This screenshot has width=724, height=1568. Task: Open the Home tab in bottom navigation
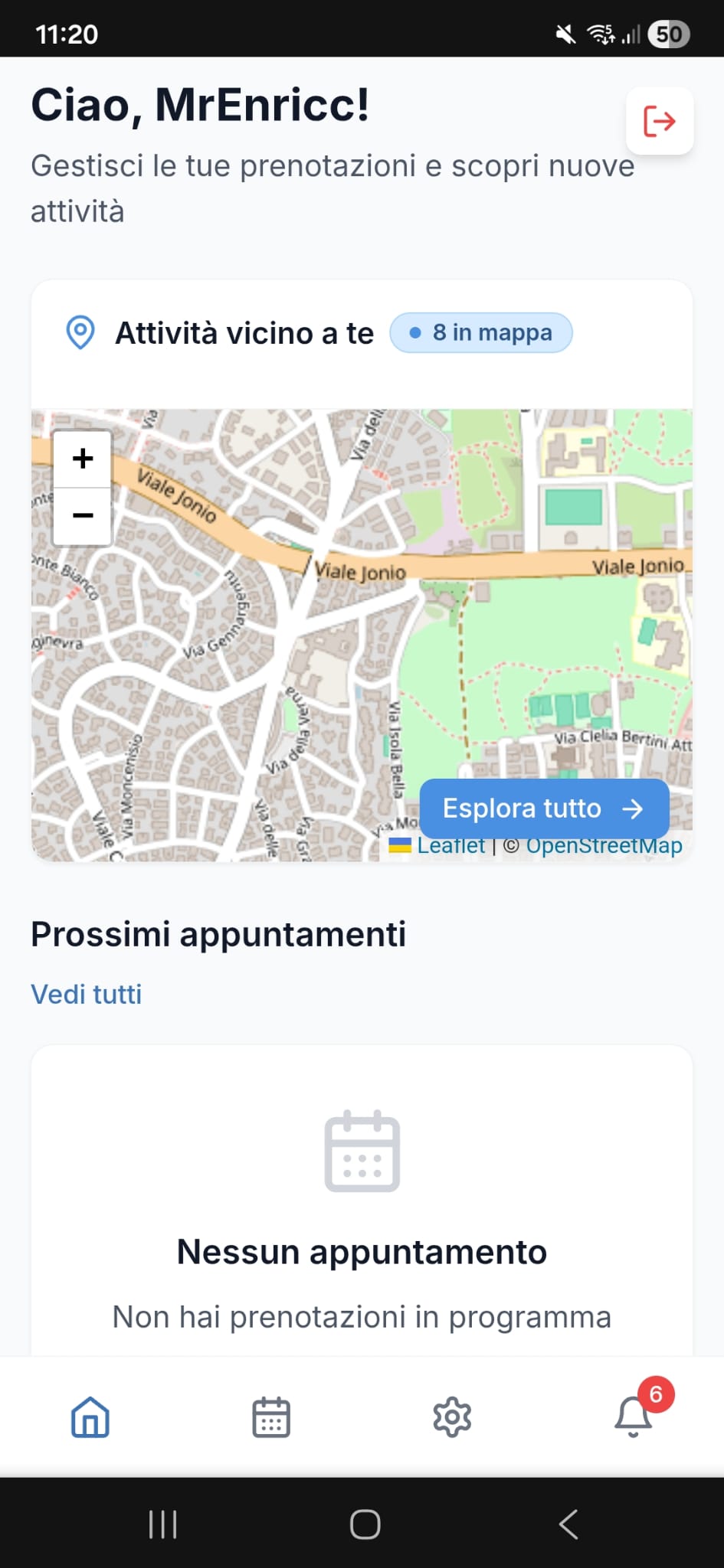click(x=90, y=1416)
